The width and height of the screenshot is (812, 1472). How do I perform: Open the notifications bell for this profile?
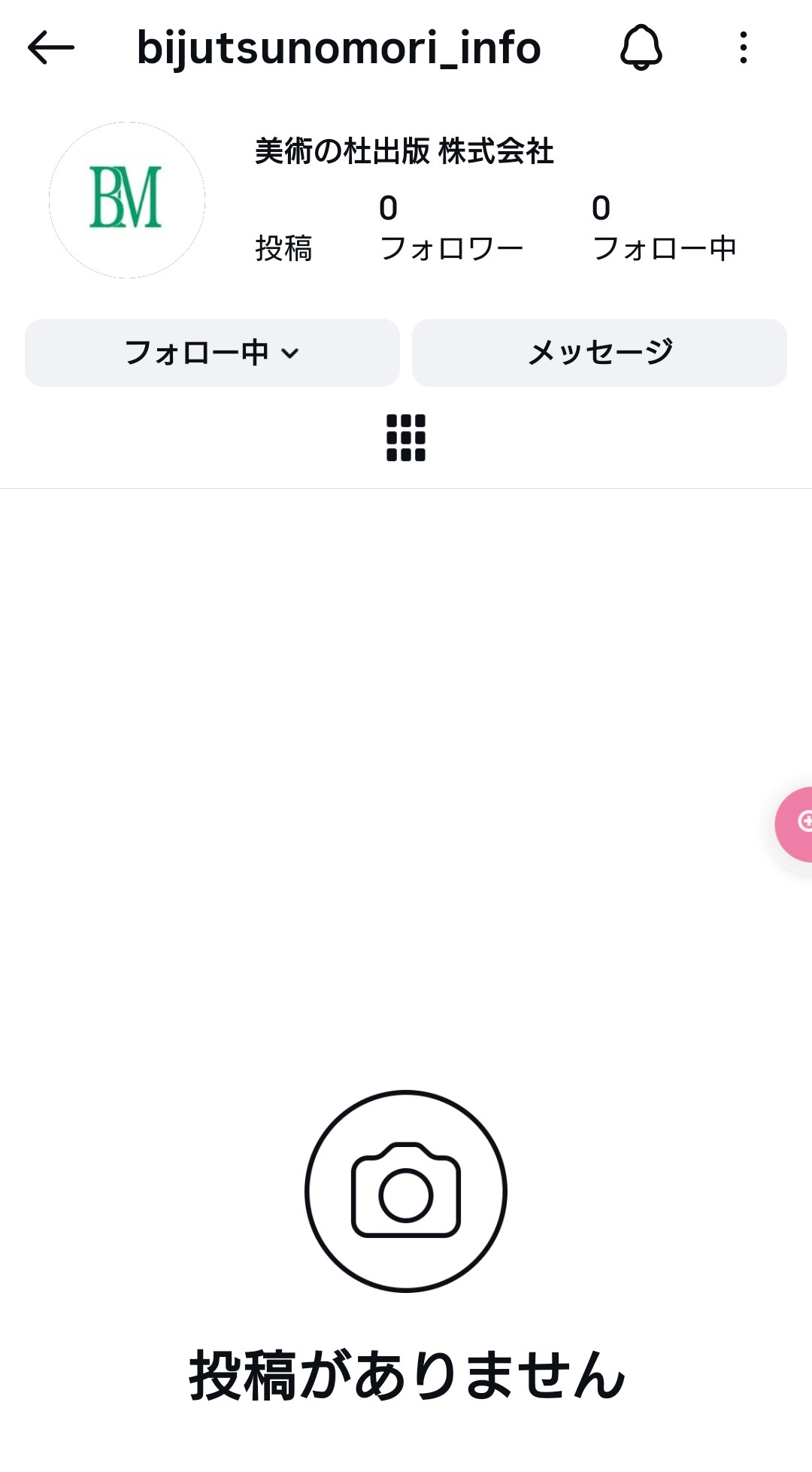(x=641, y=48)
